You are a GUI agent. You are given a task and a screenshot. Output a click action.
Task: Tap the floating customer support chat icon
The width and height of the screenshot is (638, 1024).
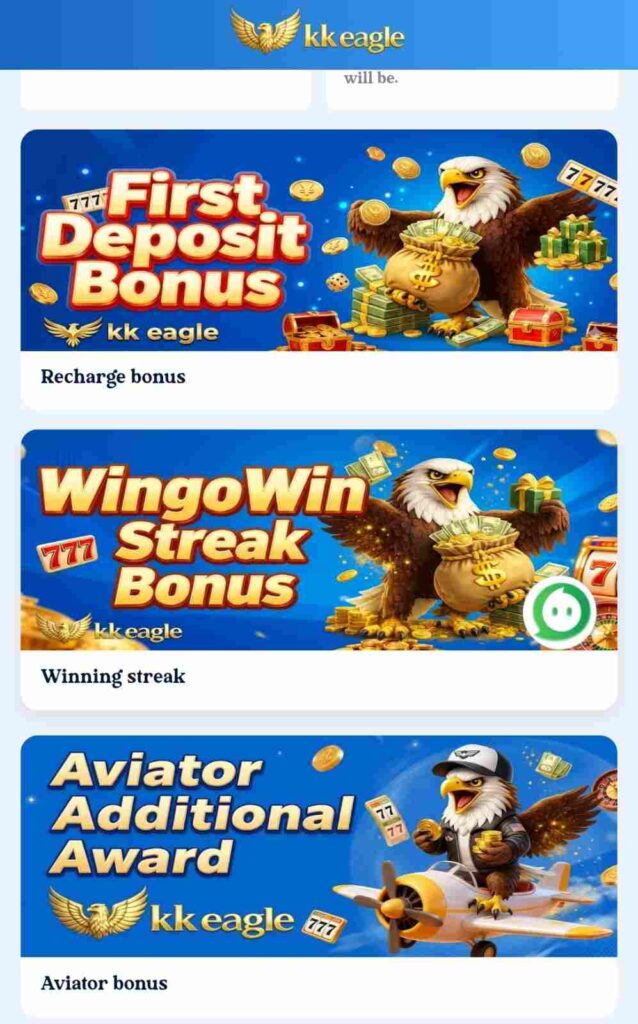559,612
